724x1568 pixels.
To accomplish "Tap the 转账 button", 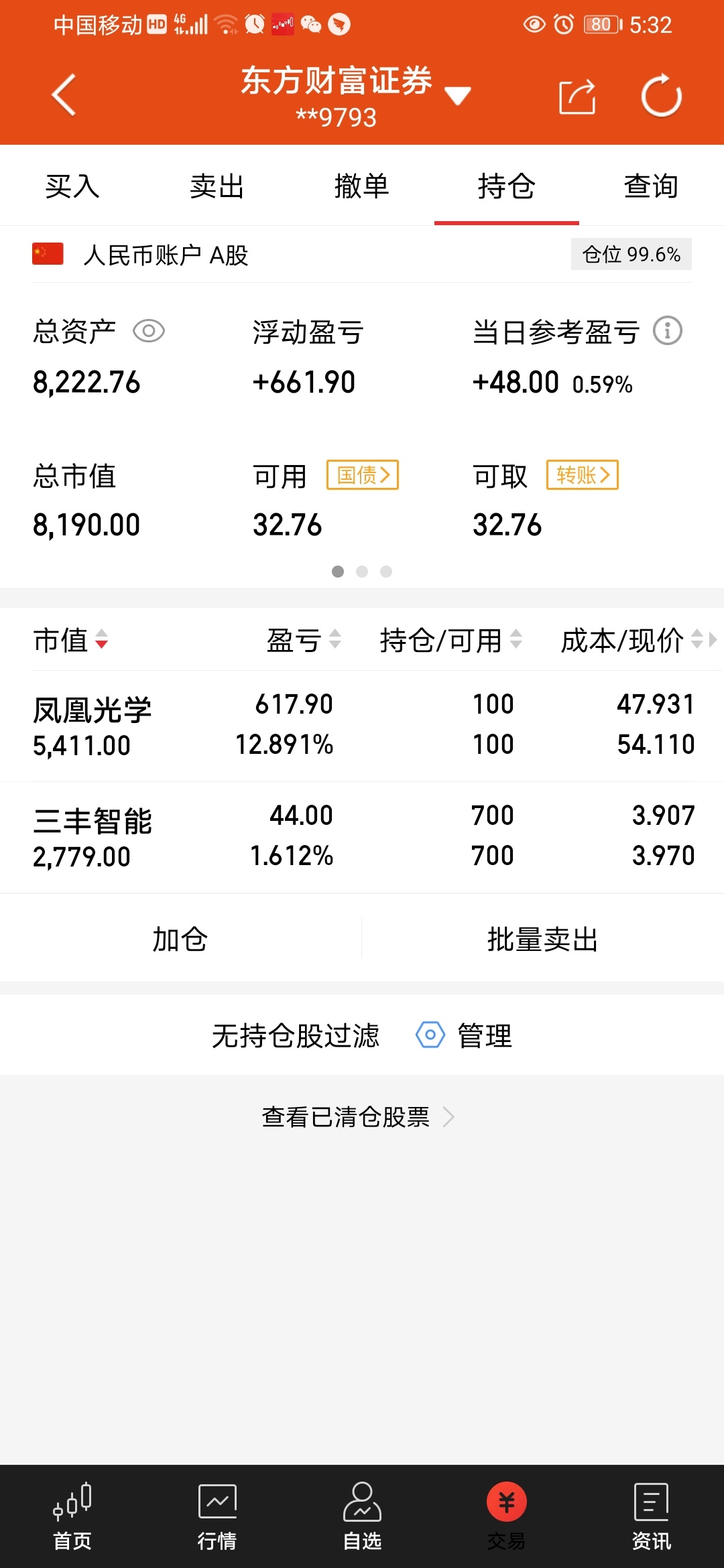I will click(583, 475).
